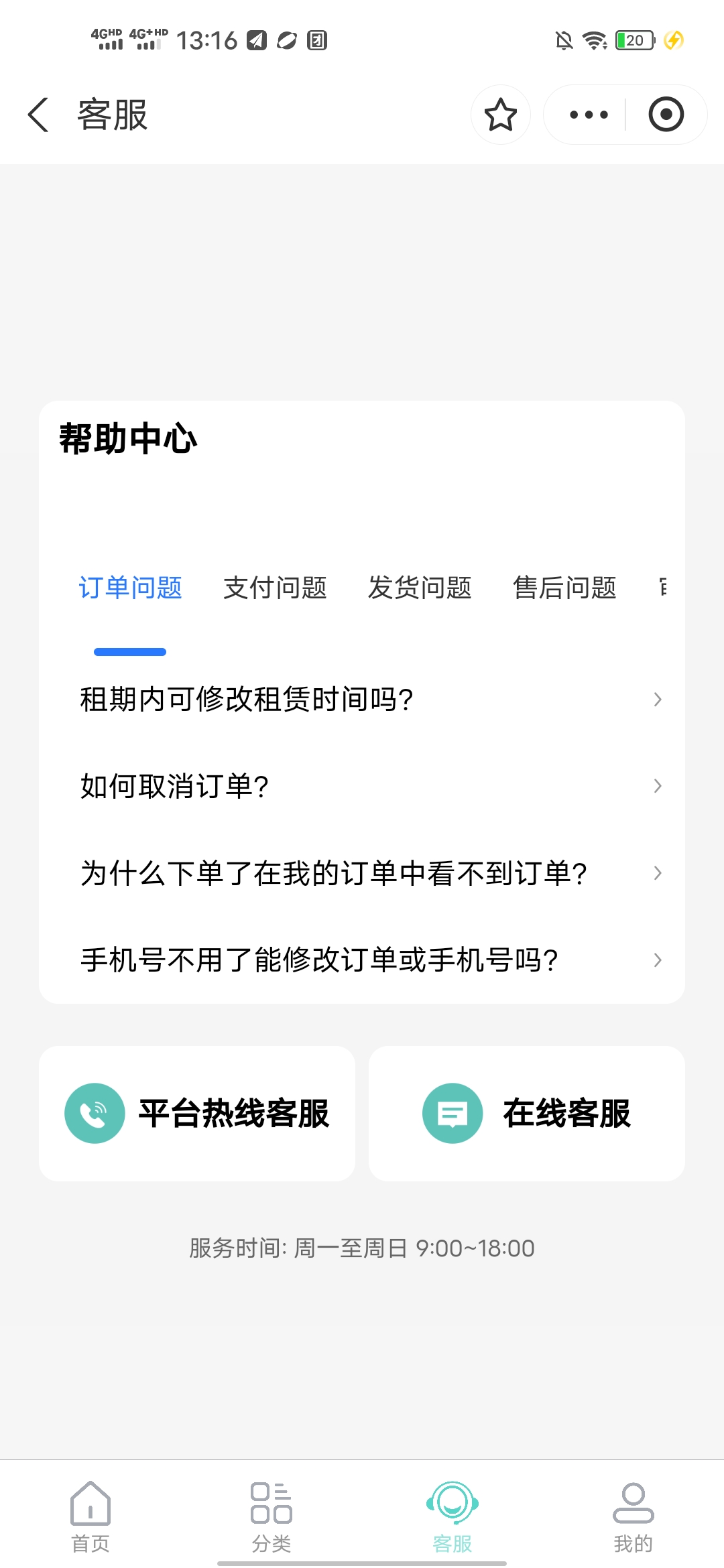Open the three-dot more options menu

pyautogui.click(x=588, y=115)
